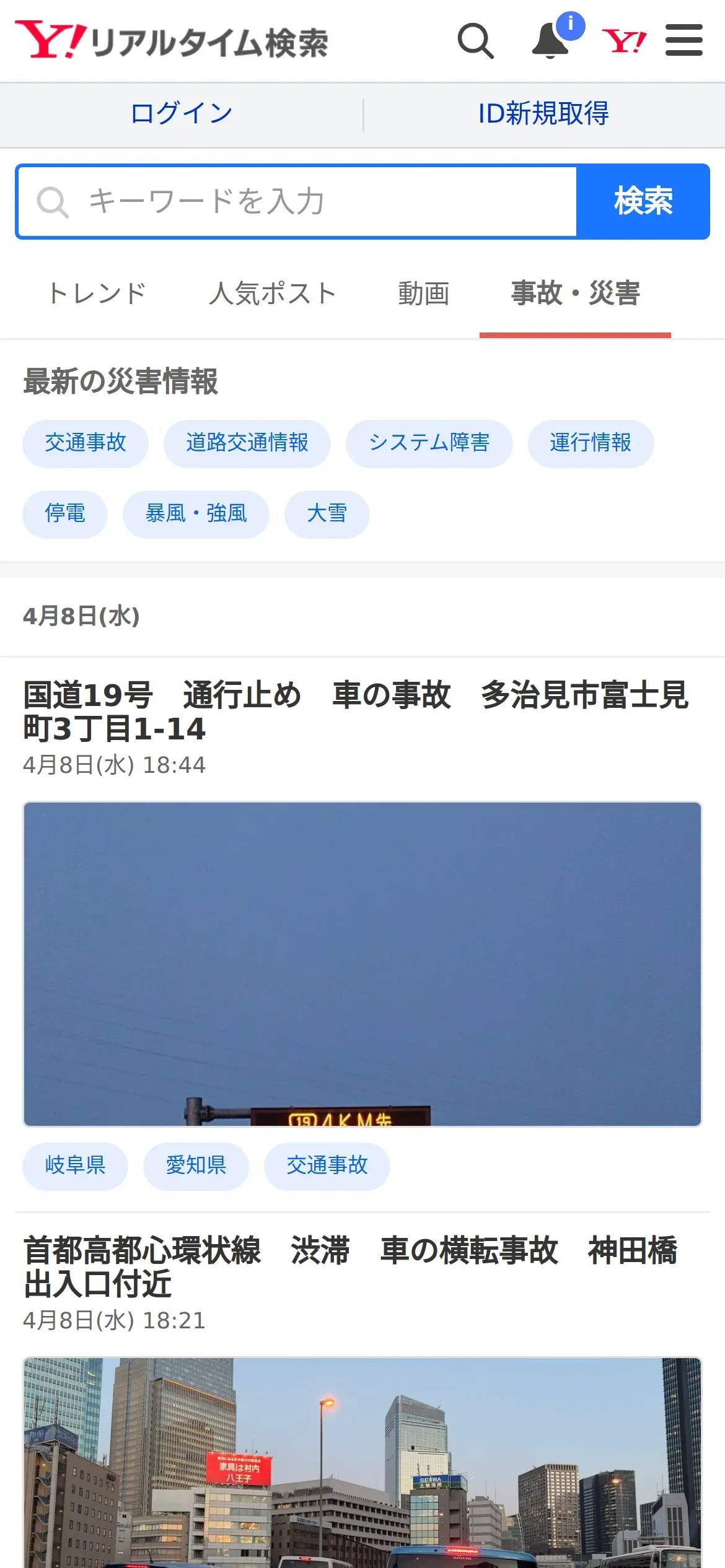Switch to the 動画 tab
725x1568 pixels.
[424, 294]
